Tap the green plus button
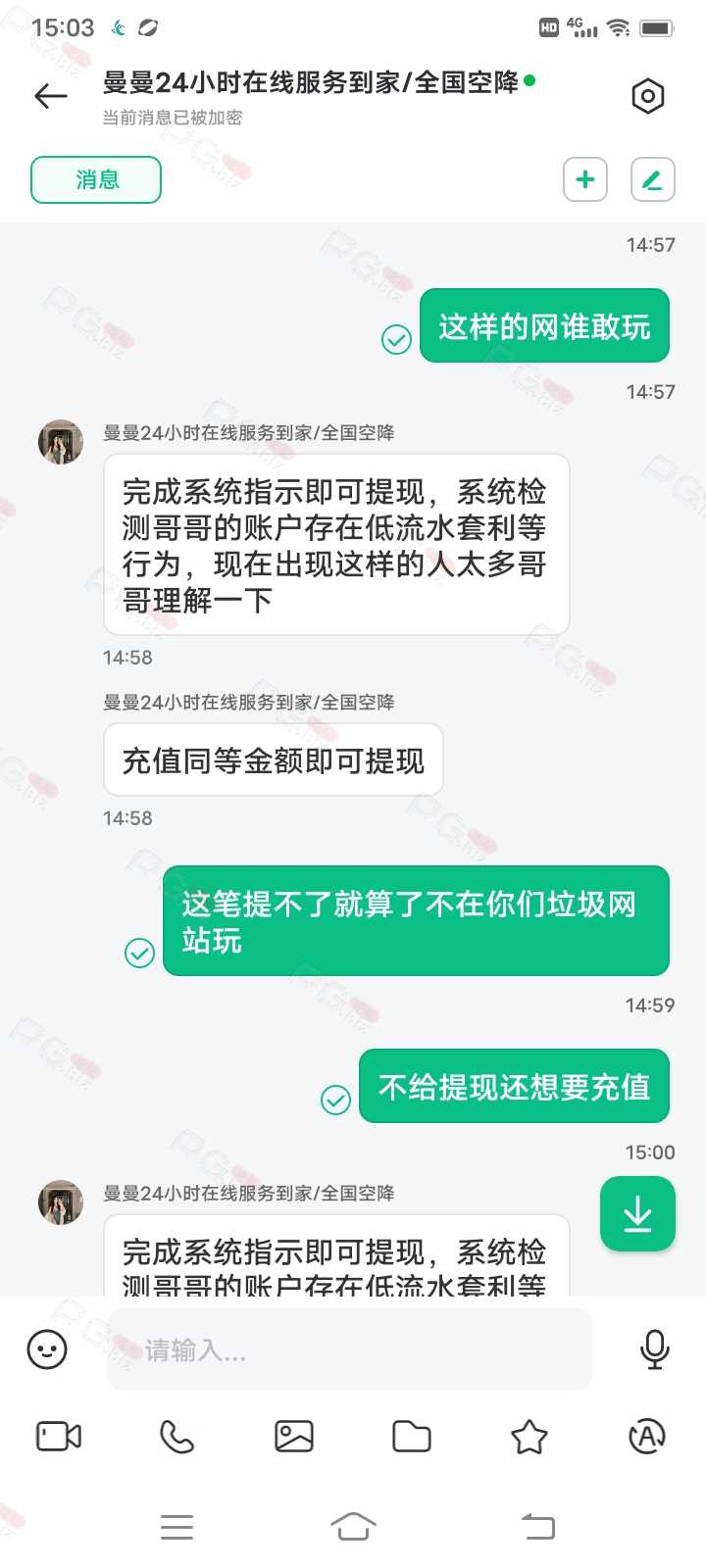Screen dimensions: 706x1568 (x=585, y=179)
